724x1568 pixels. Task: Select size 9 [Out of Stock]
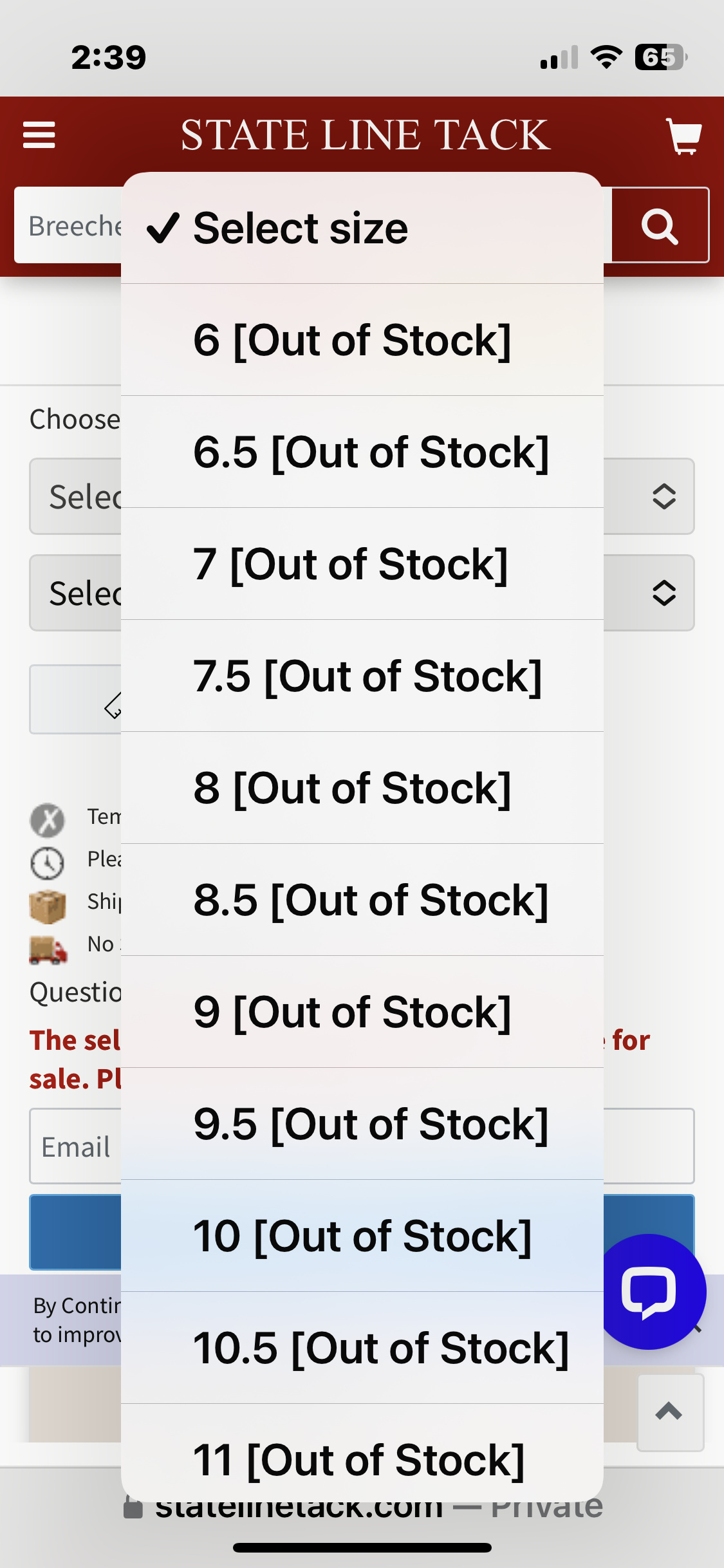pyautogui.click(x=362, y=1012)
